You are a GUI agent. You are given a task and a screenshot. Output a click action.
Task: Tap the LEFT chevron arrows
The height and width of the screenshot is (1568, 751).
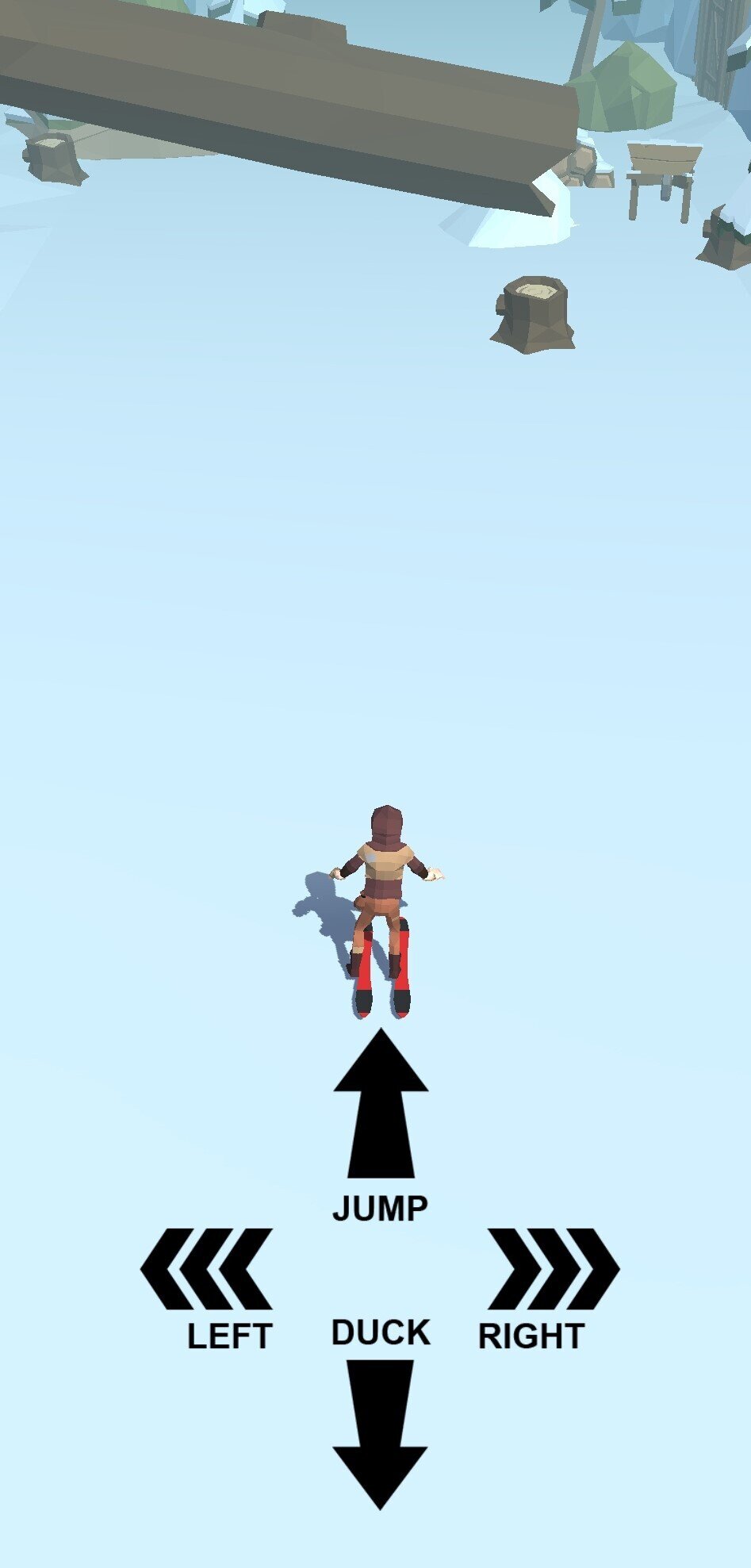[x=206, y=1269]
